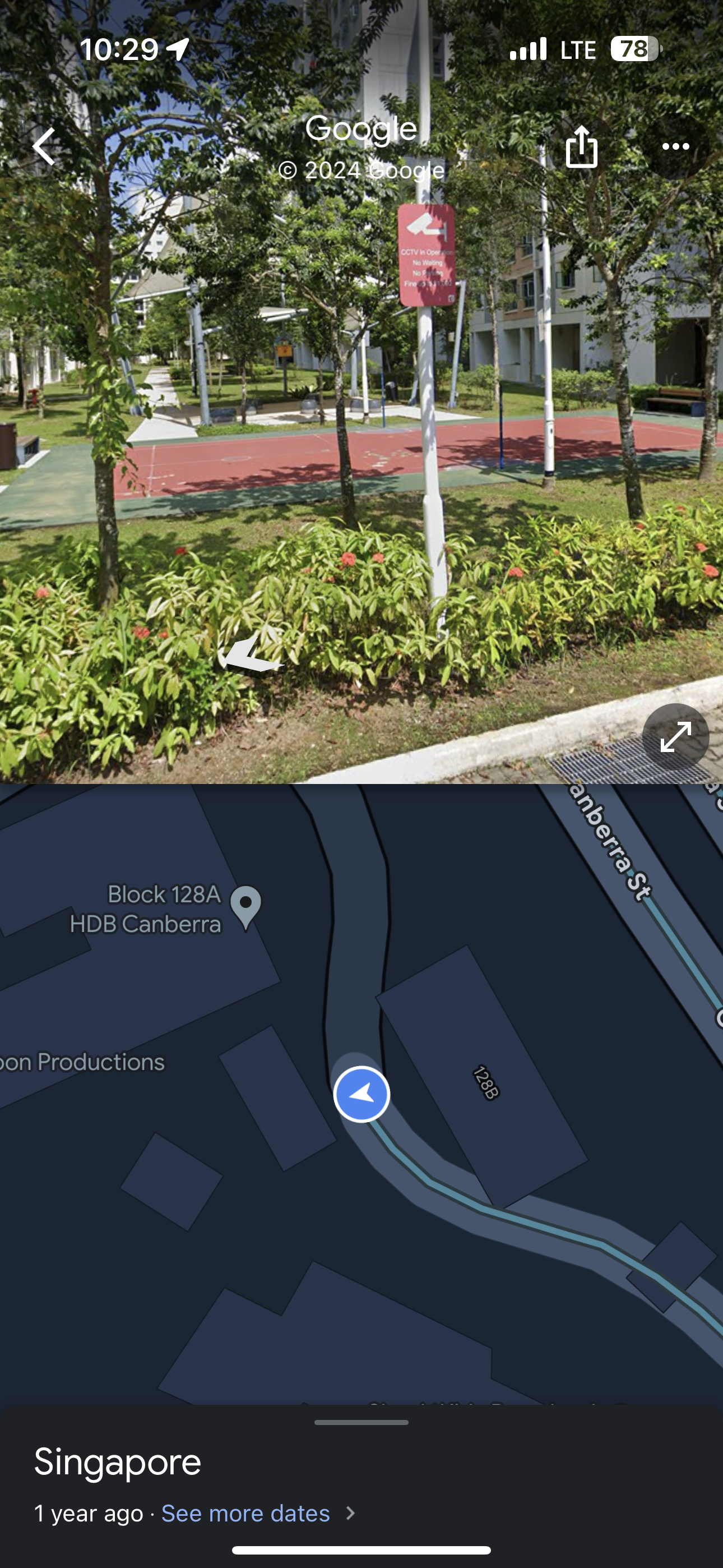Open Block 128A HDB Canberra pin

coord(246,908)
